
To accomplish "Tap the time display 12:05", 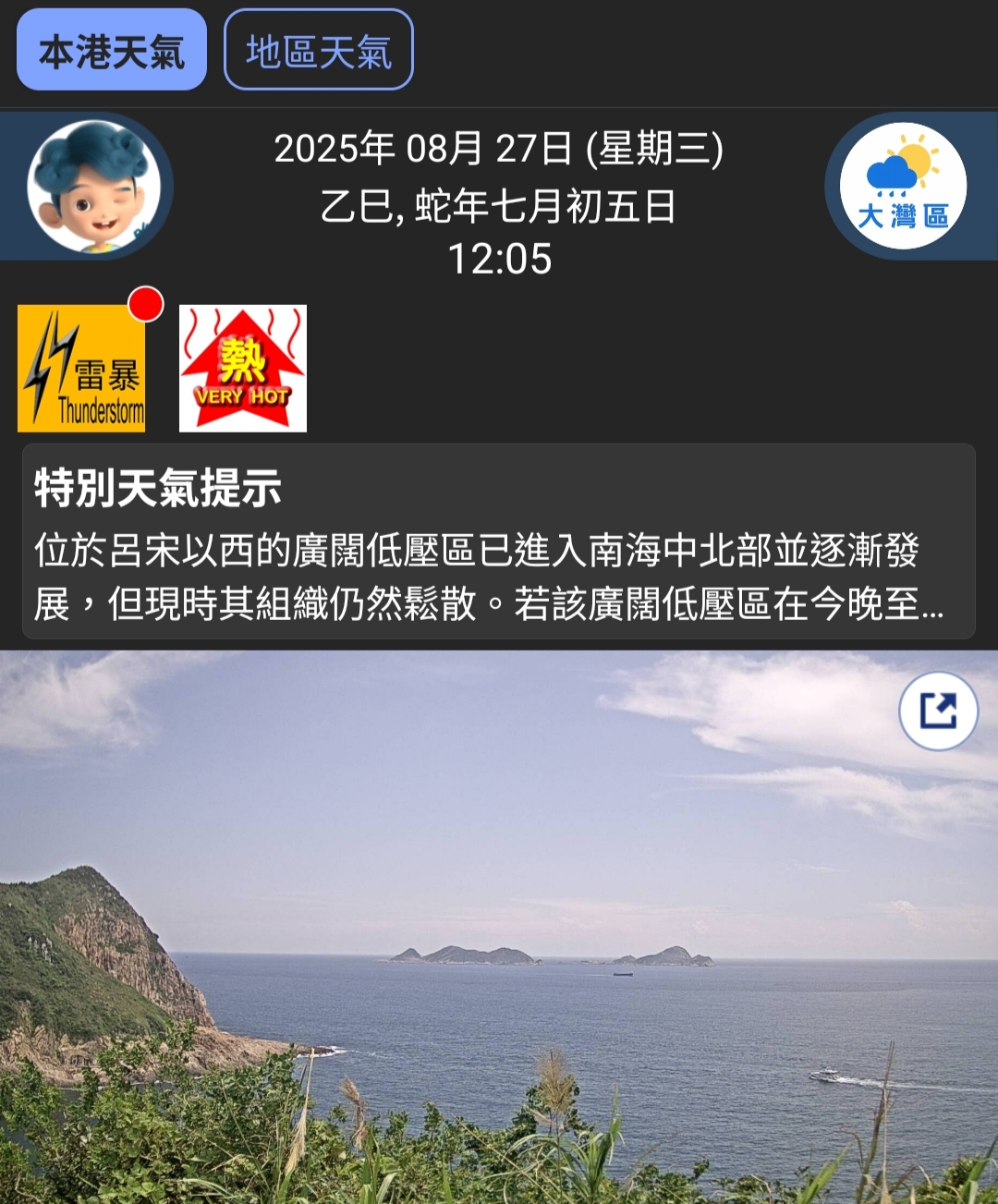I will [x=499, y=260].
